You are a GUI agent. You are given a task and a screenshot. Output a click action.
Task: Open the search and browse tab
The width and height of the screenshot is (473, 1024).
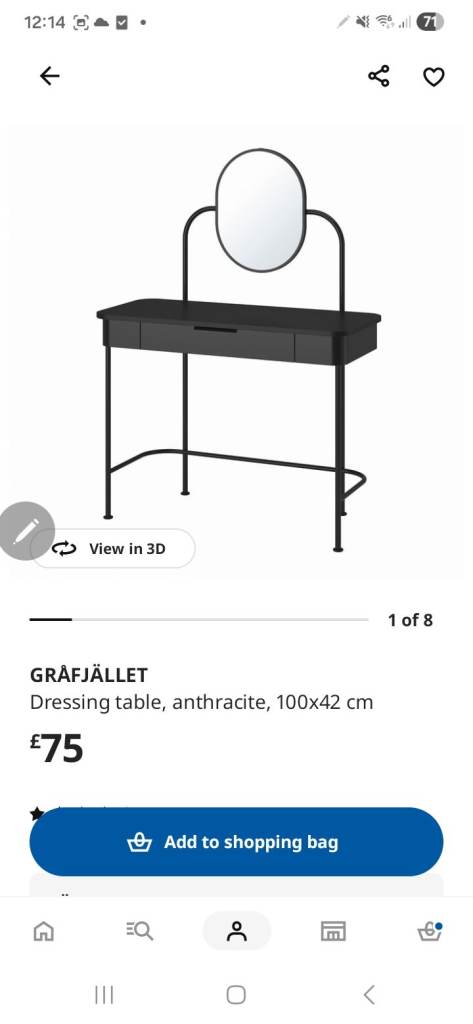[139, 931]
